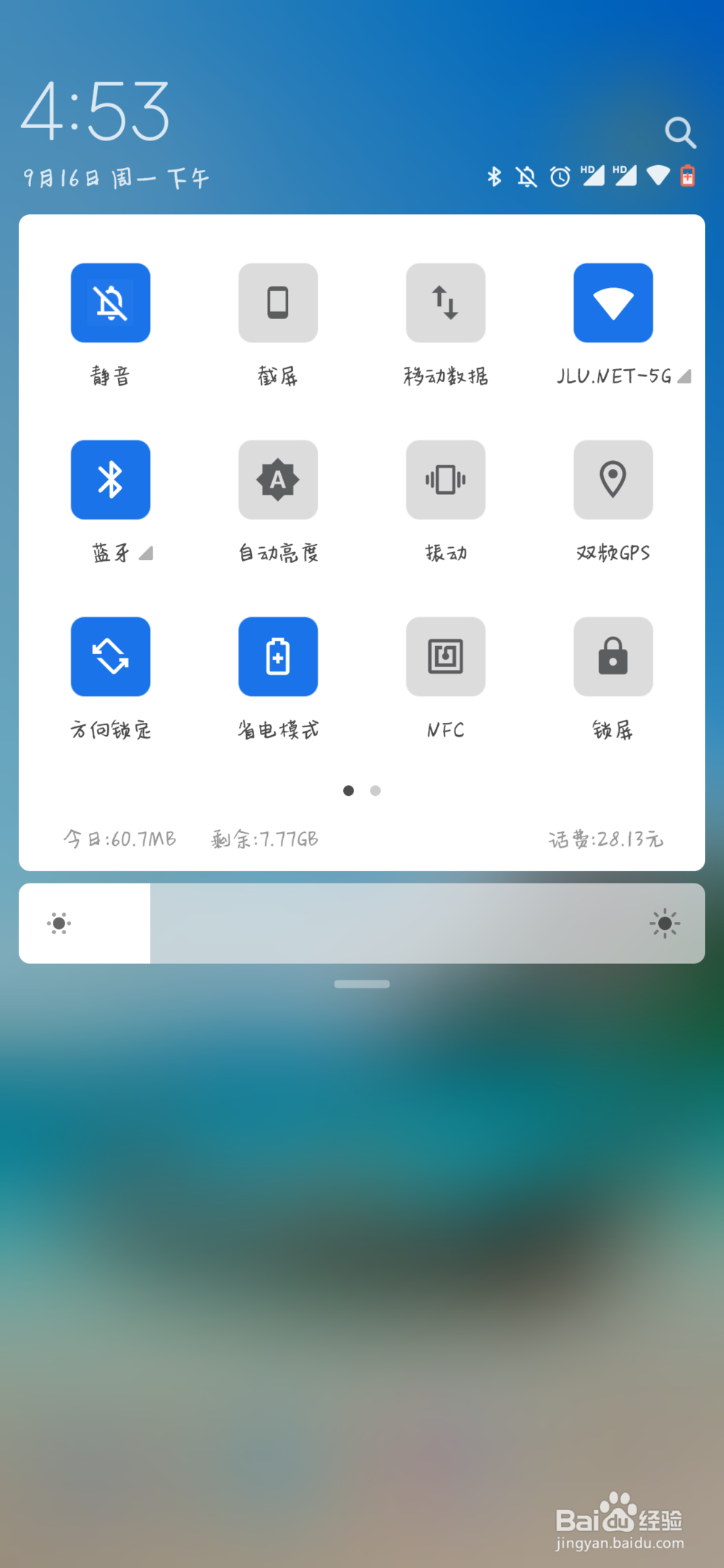Tap the NFC icon
The height and width of the screenshot is (1568, 724).
[x=445, y=656]
